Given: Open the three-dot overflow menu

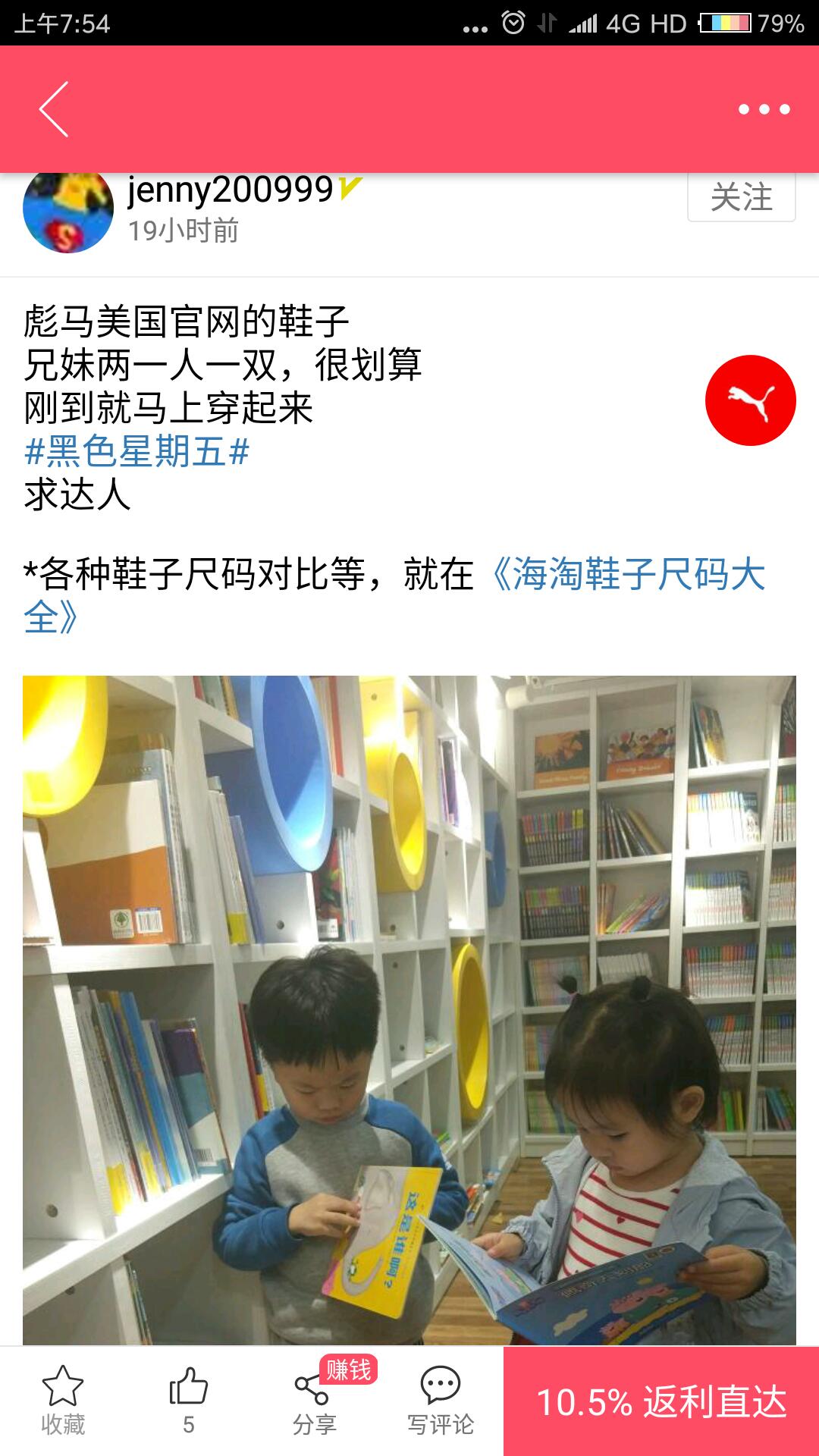Looking at the screenshot, I should (764, 109).
